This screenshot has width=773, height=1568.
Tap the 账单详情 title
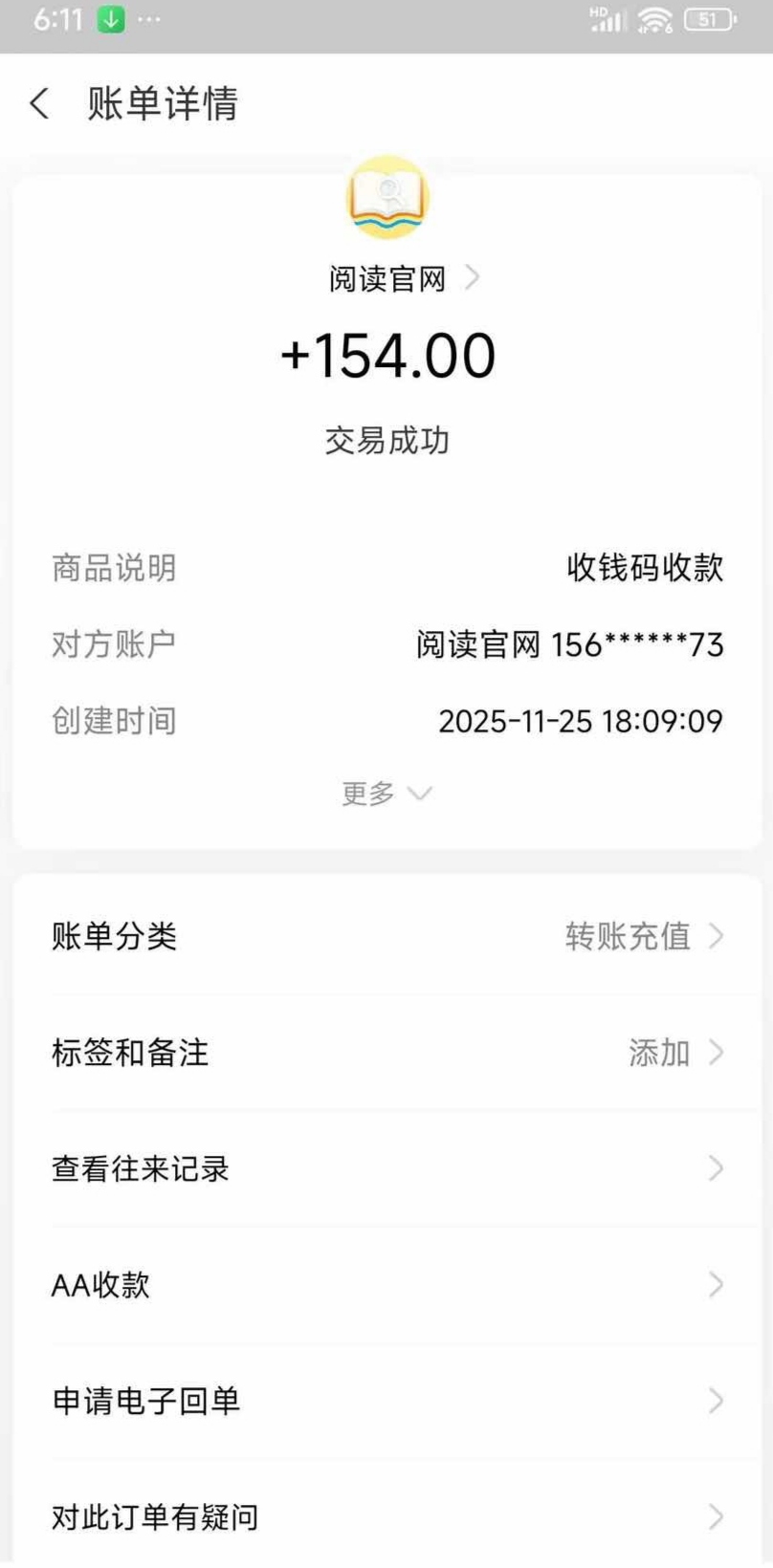161,103
